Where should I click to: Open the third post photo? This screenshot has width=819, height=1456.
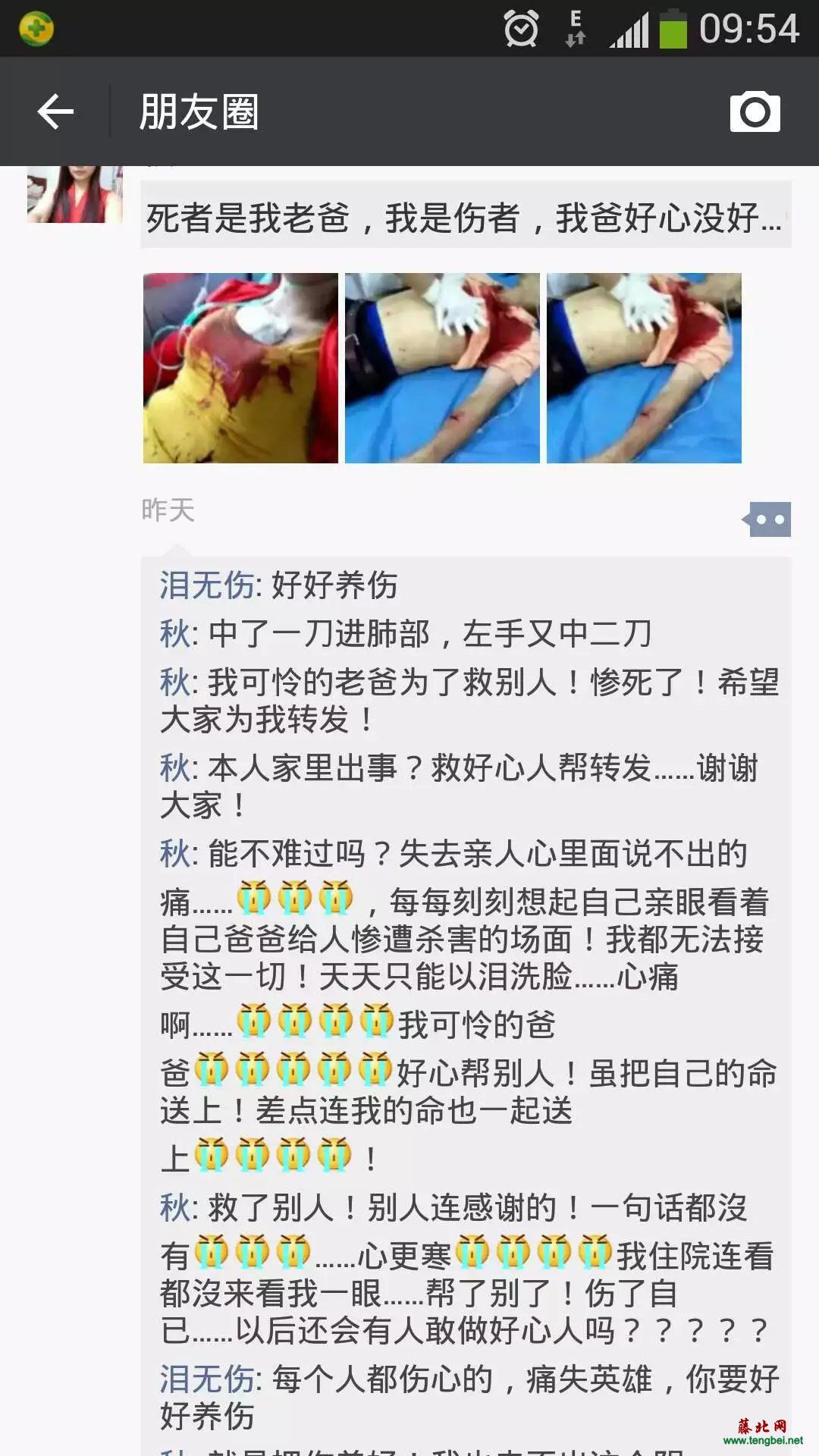tap(644, 368)
